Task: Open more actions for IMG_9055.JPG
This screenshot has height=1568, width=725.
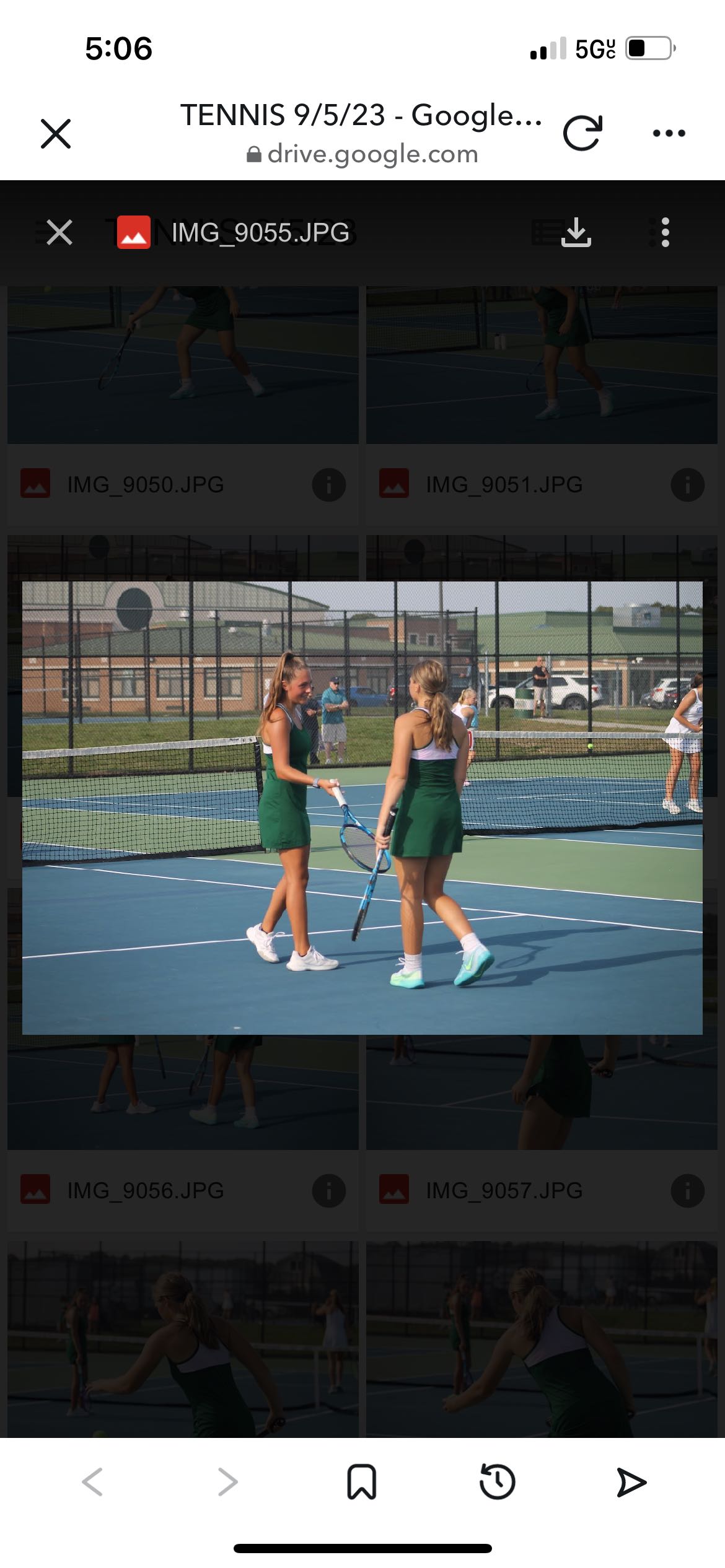Action: (665, 233)
